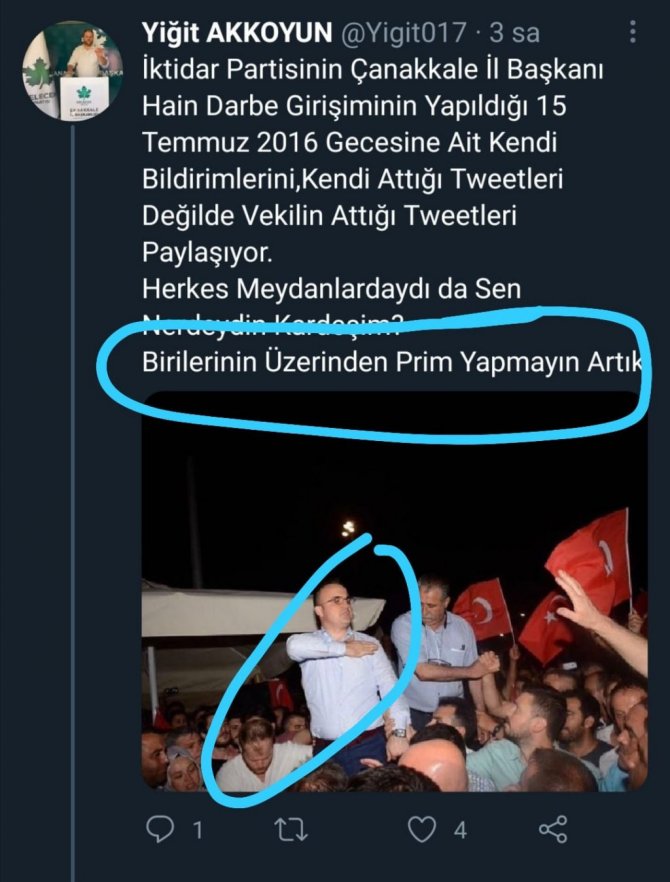670x882 pixels.
Task: Reply to Yiğit AKKOYUN's tweet
Action: 161,829
